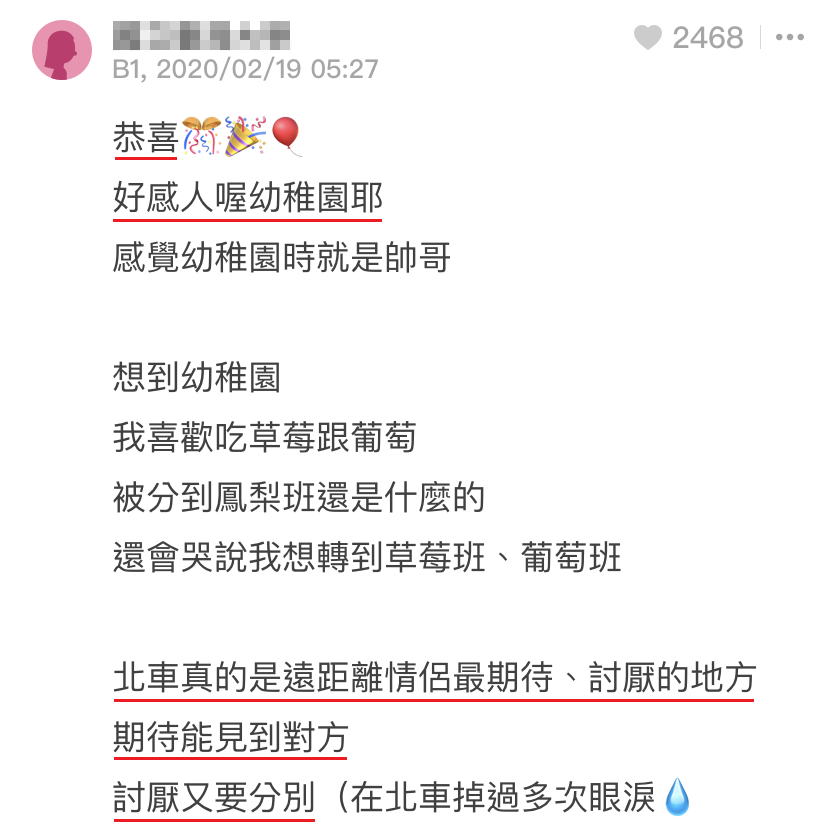Open the B1 commenter's pink avatar
The height and width of the screenshot is (839, 828).
[x=63, y=50]
